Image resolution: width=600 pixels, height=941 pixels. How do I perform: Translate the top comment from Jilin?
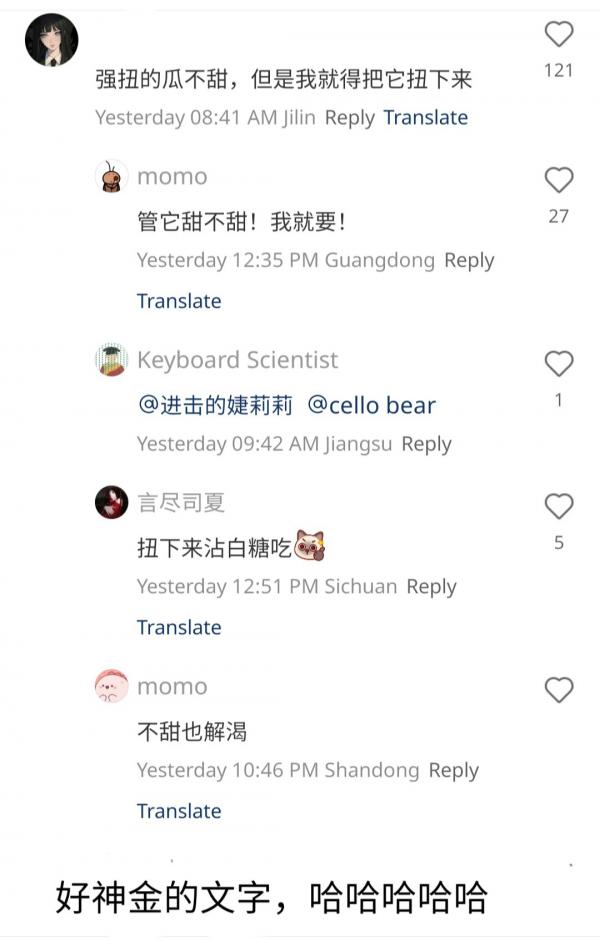tap(425, 118)
